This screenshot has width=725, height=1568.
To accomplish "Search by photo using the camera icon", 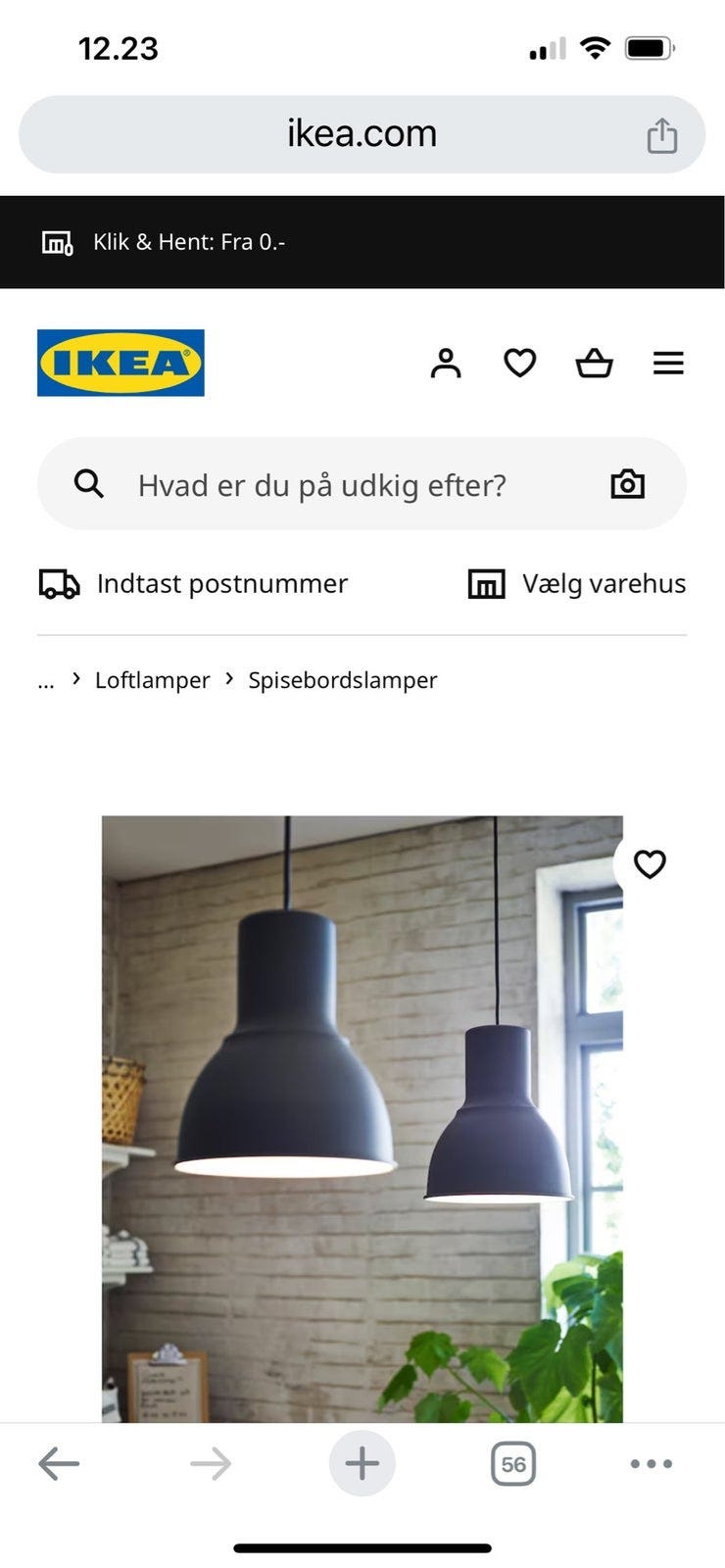I will (x=627, y=483).
